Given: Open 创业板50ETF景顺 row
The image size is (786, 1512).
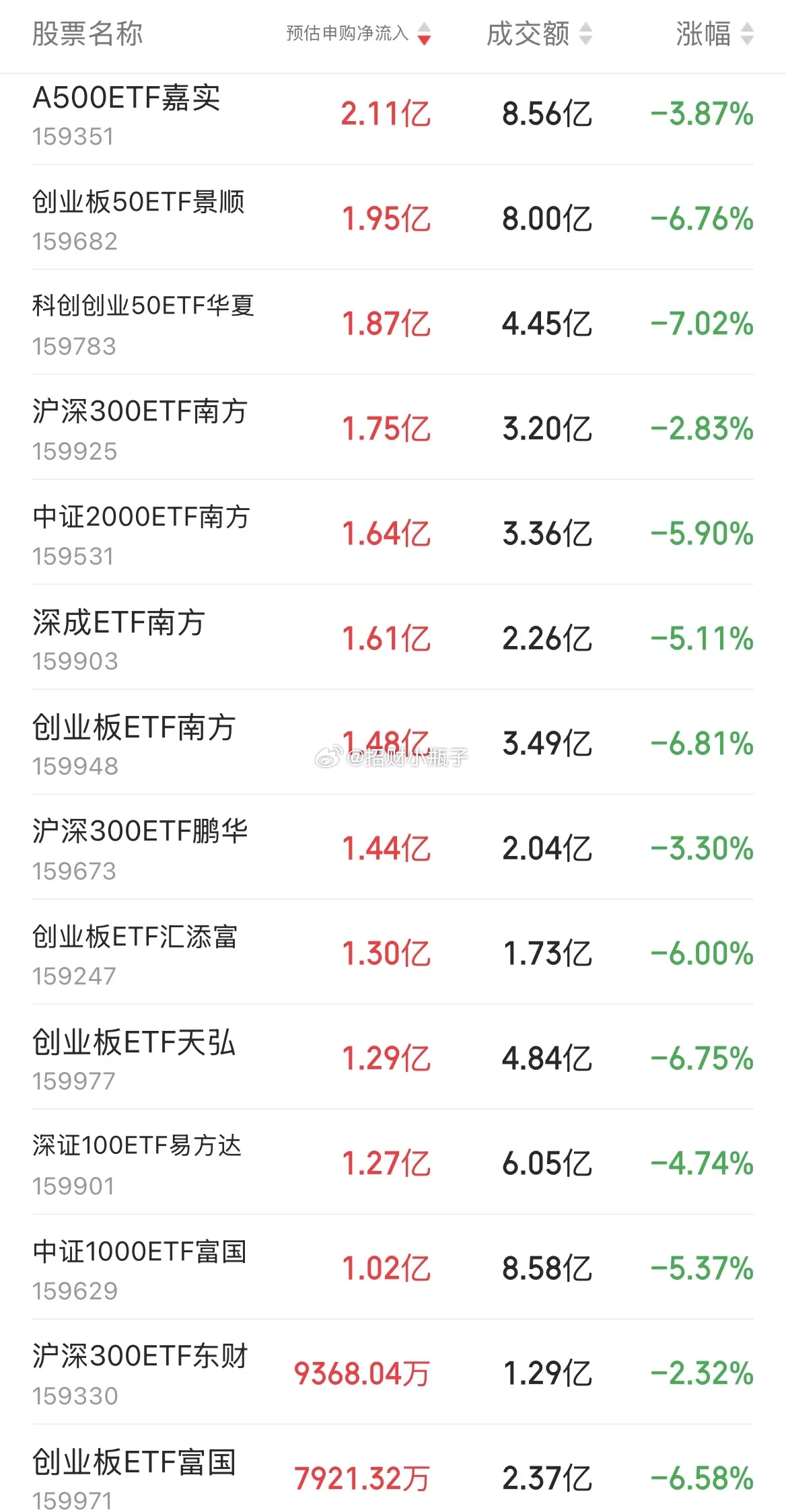Looking at the screenshot, I should (393, 218).
